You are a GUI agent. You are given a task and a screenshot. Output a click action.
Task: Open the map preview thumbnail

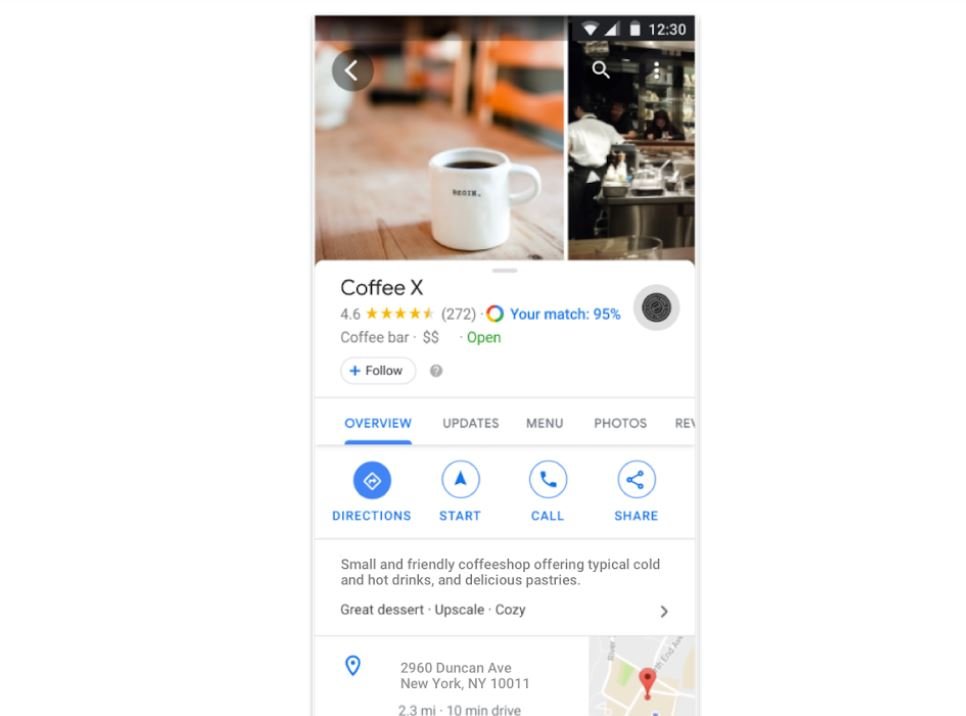click(642, 676)
